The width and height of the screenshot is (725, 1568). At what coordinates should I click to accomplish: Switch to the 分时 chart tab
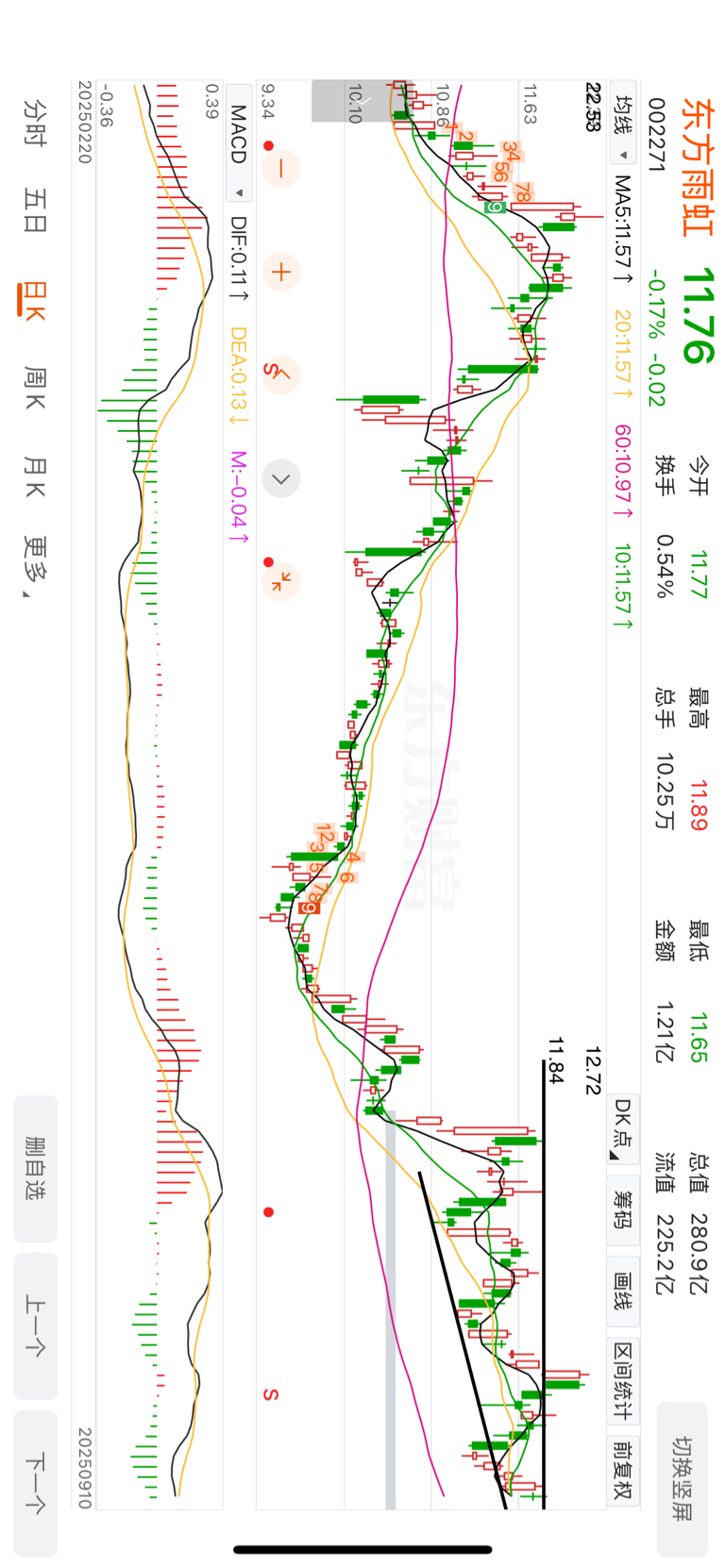(x=35, y=123)
